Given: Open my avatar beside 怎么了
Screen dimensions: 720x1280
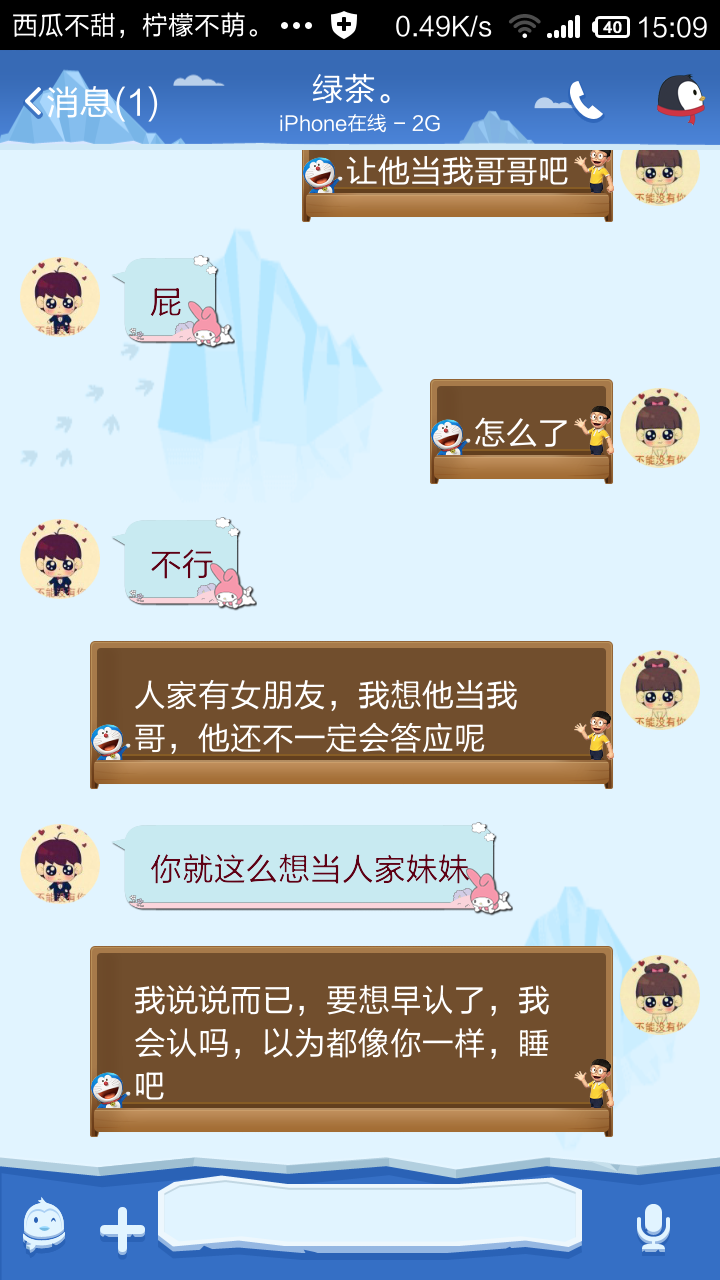Looking at the screenshot, I should 659,428.
